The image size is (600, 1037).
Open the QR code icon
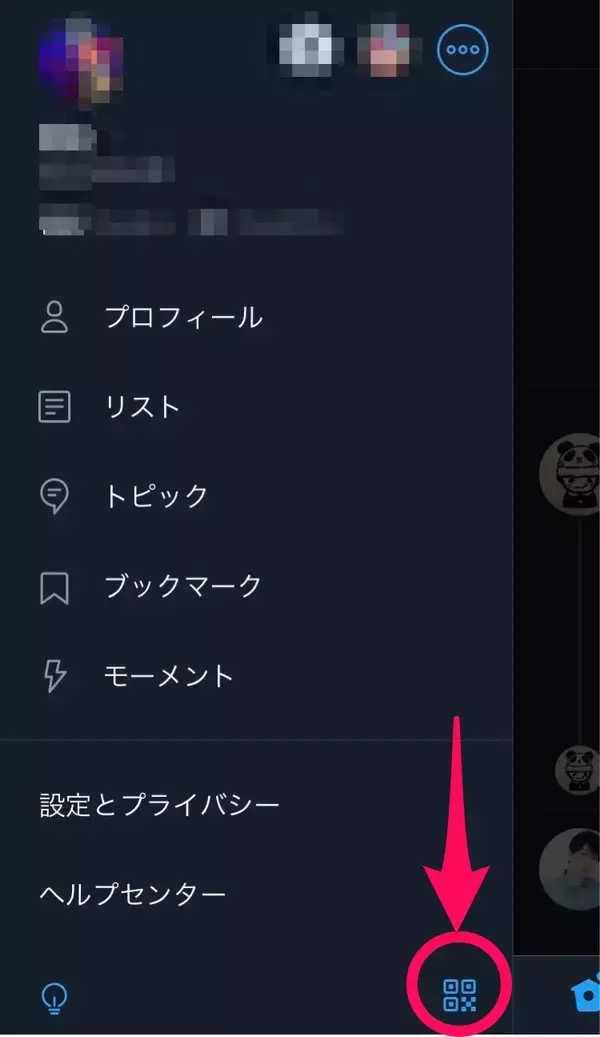pos(460,994)
